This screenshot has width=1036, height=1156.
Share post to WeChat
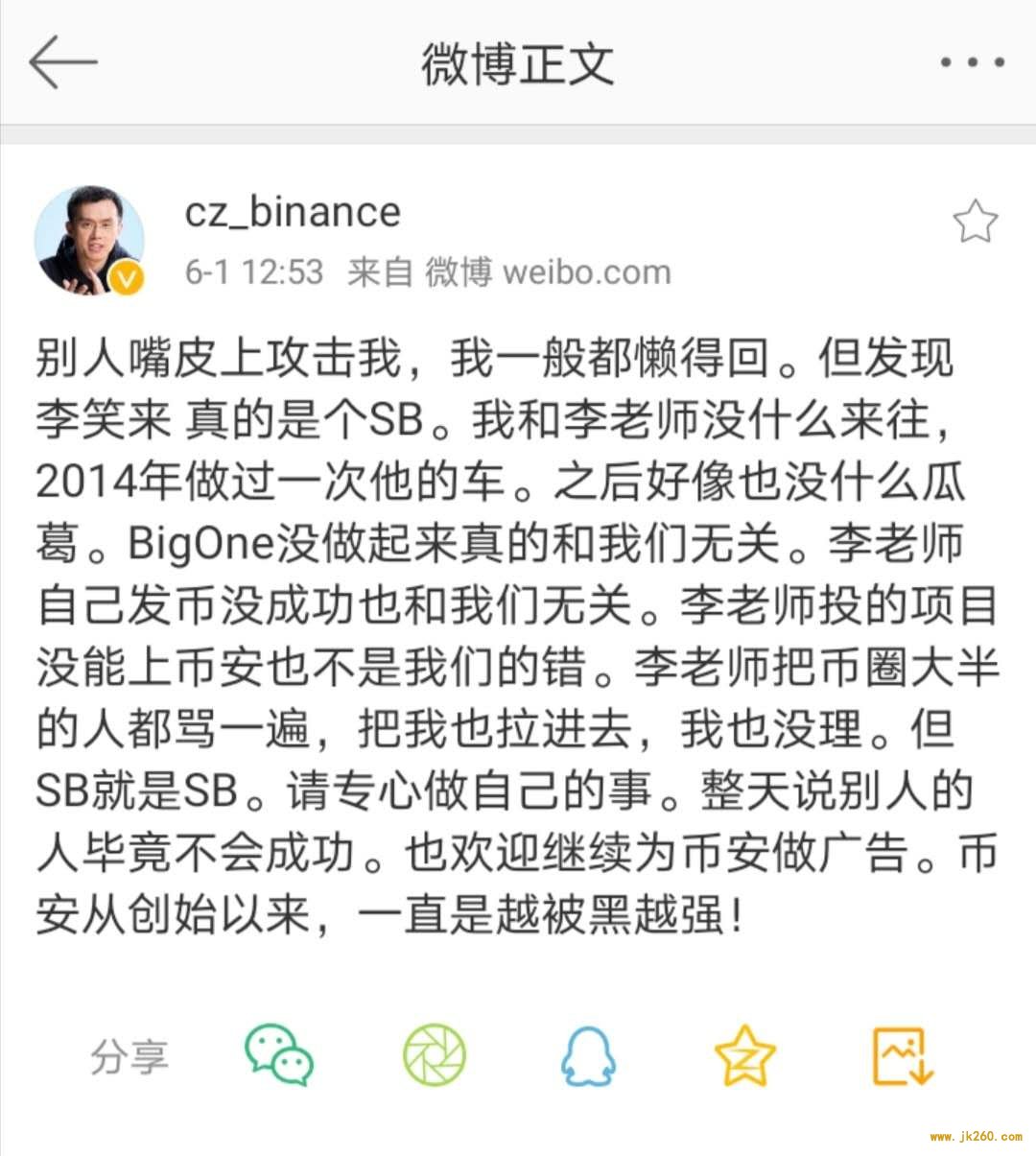tap(278, 1055)
